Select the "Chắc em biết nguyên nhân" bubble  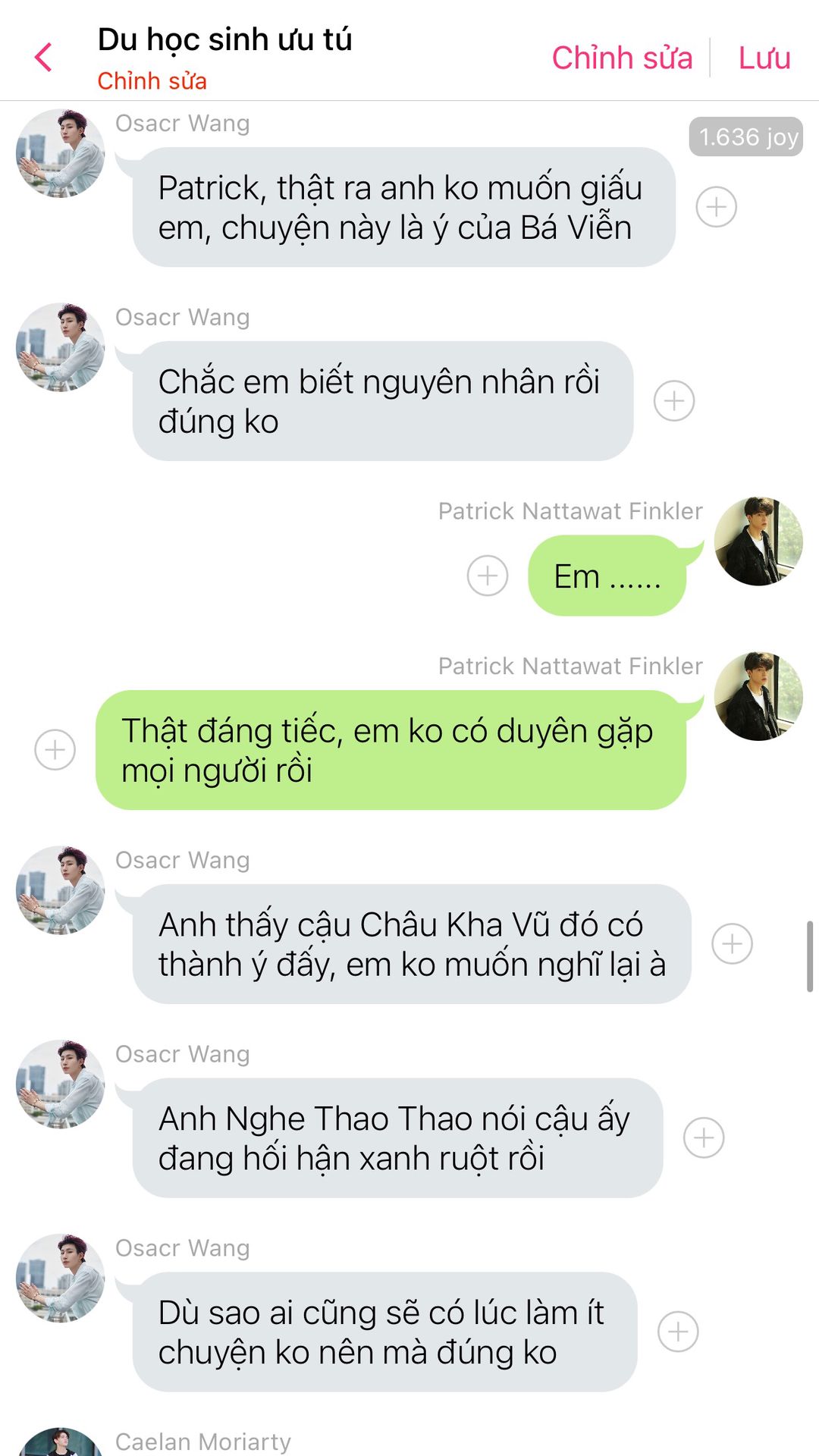383,400
